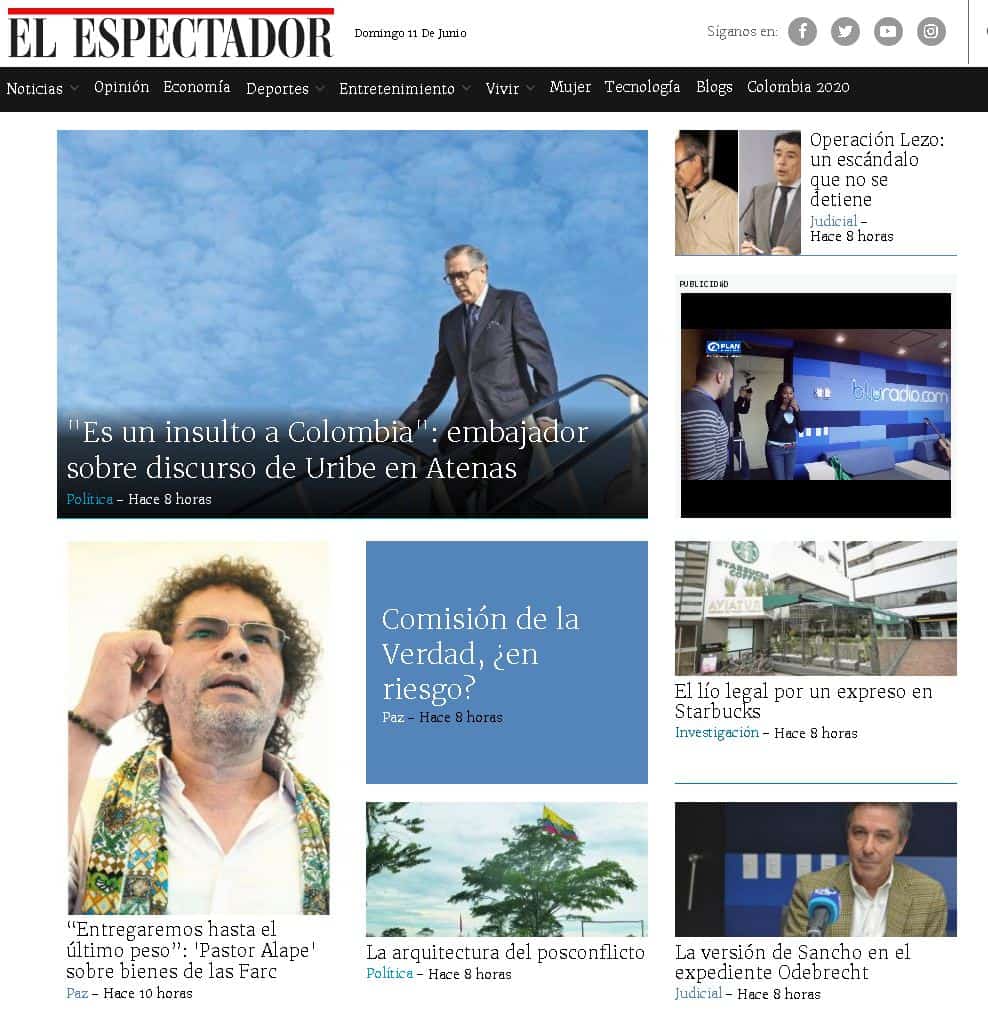The height and width of the screenshot is (1024, 988).
Task: Open the Tecnología section
Action: 642,87
